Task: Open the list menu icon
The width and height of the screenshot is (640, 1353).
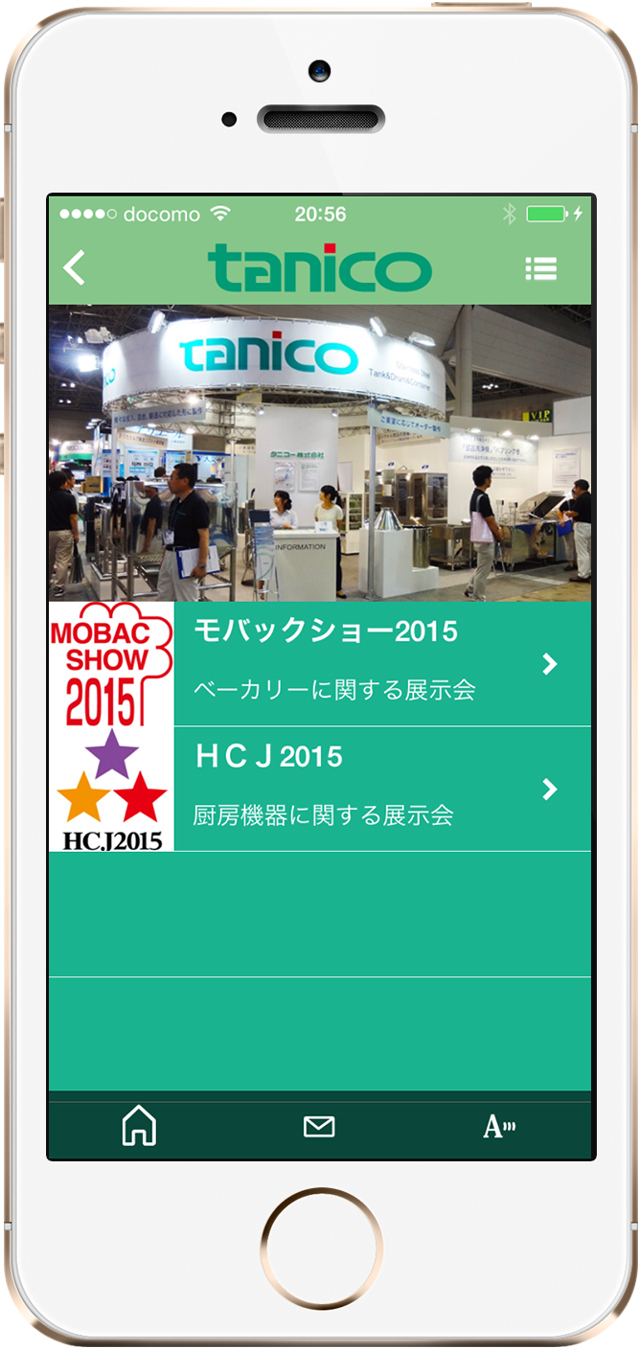Action: pyautogui.click(x=541, y=269)
